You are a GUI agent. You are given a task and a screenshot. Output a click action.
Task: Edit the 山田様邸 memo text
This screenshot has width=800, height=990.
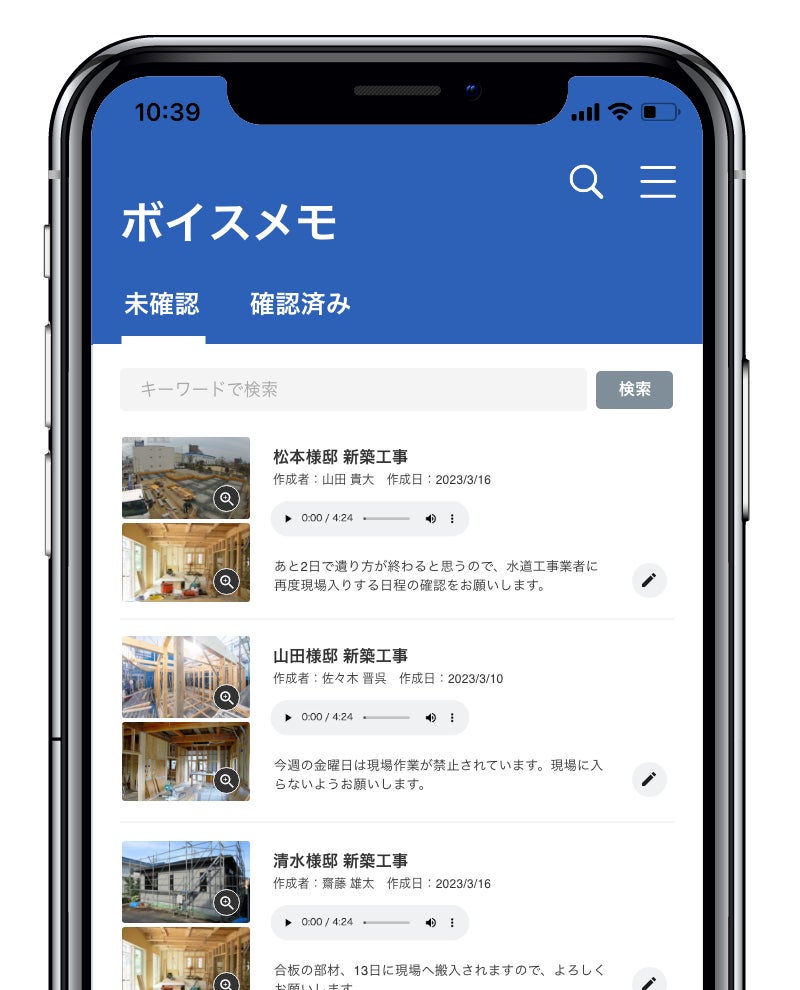click(649, 779)
